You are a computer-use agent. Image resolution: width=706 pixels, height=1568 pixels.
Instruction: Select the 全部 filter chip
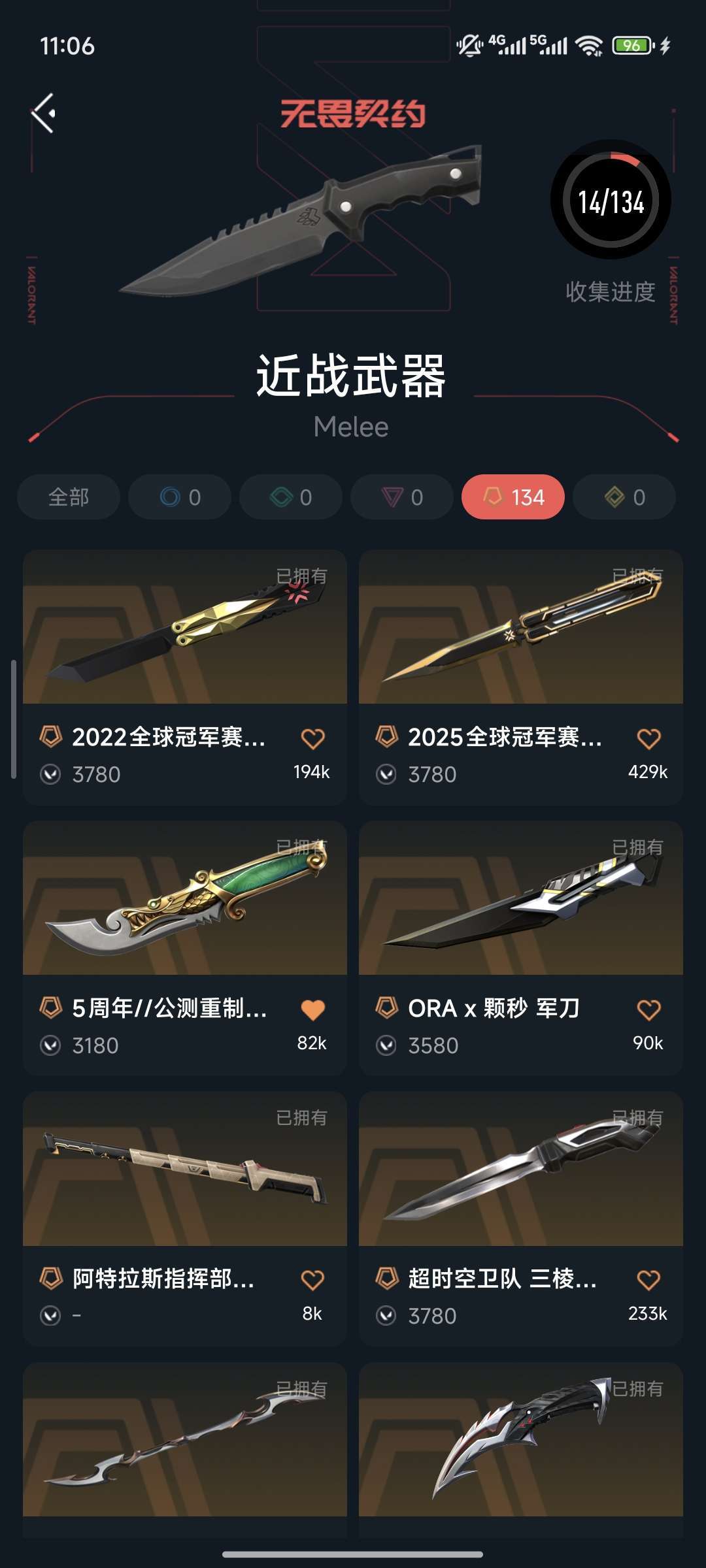click(x=69, y=497)
